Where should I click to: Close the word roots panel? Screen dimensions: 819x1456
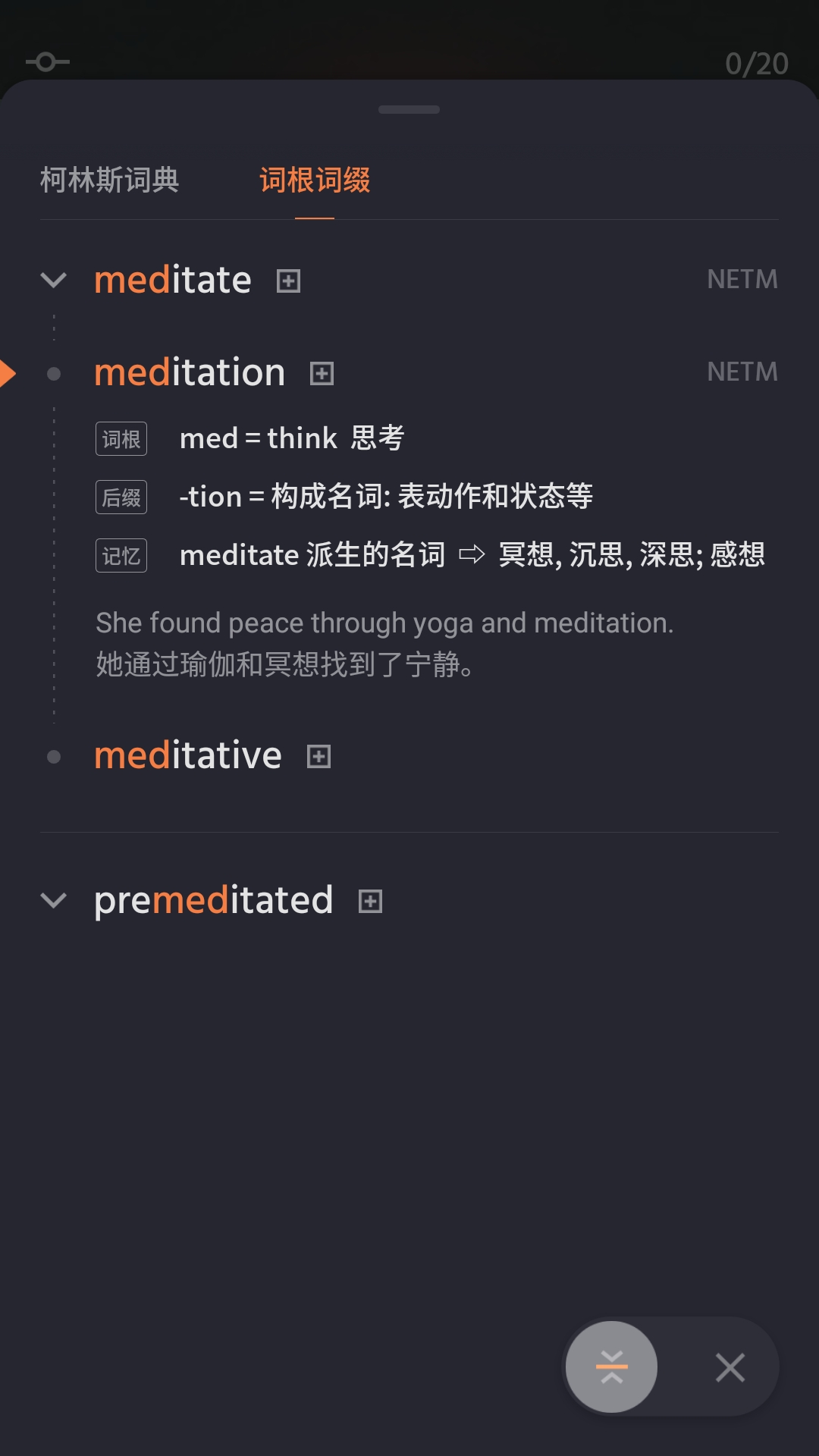tap(730, 1367)
